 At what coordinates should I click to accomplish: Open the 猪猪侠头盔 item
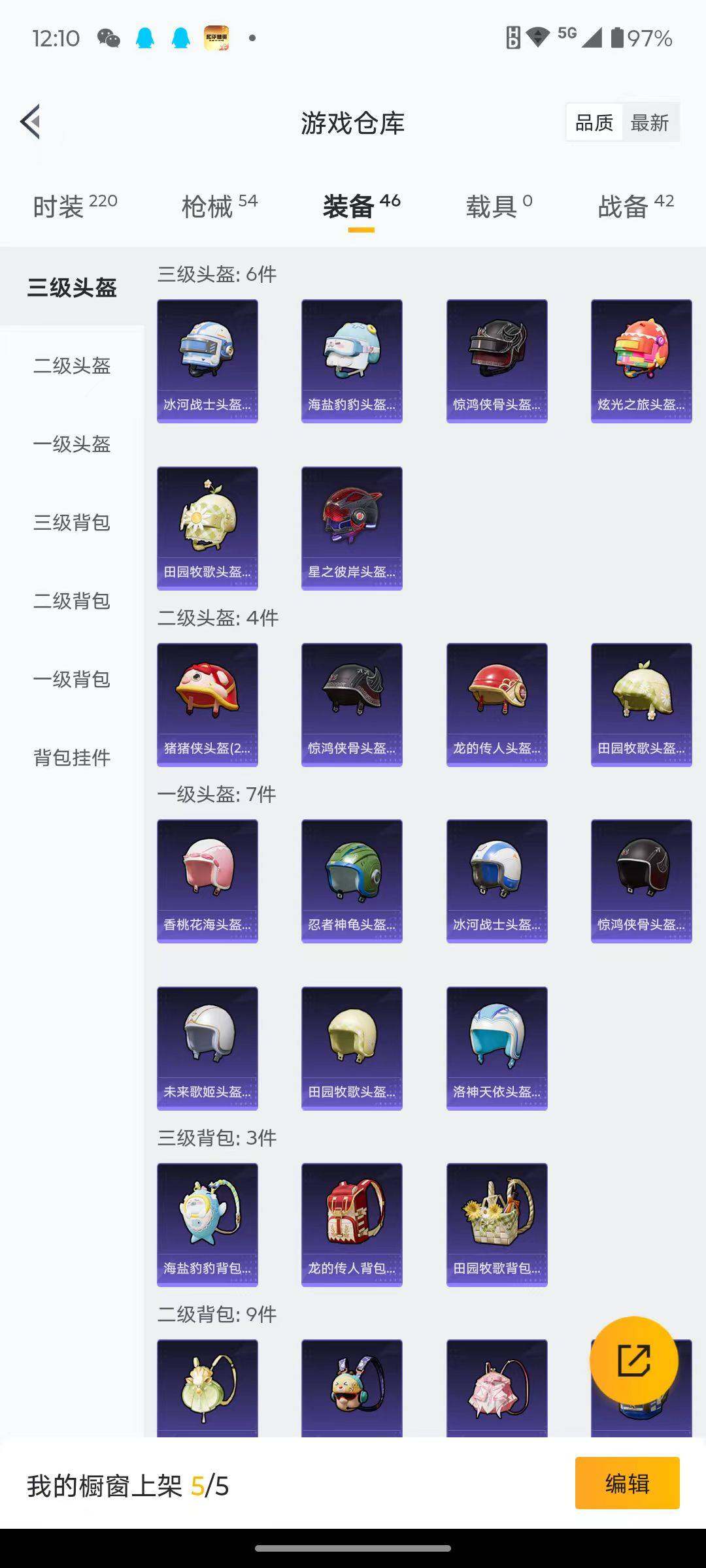207,704
